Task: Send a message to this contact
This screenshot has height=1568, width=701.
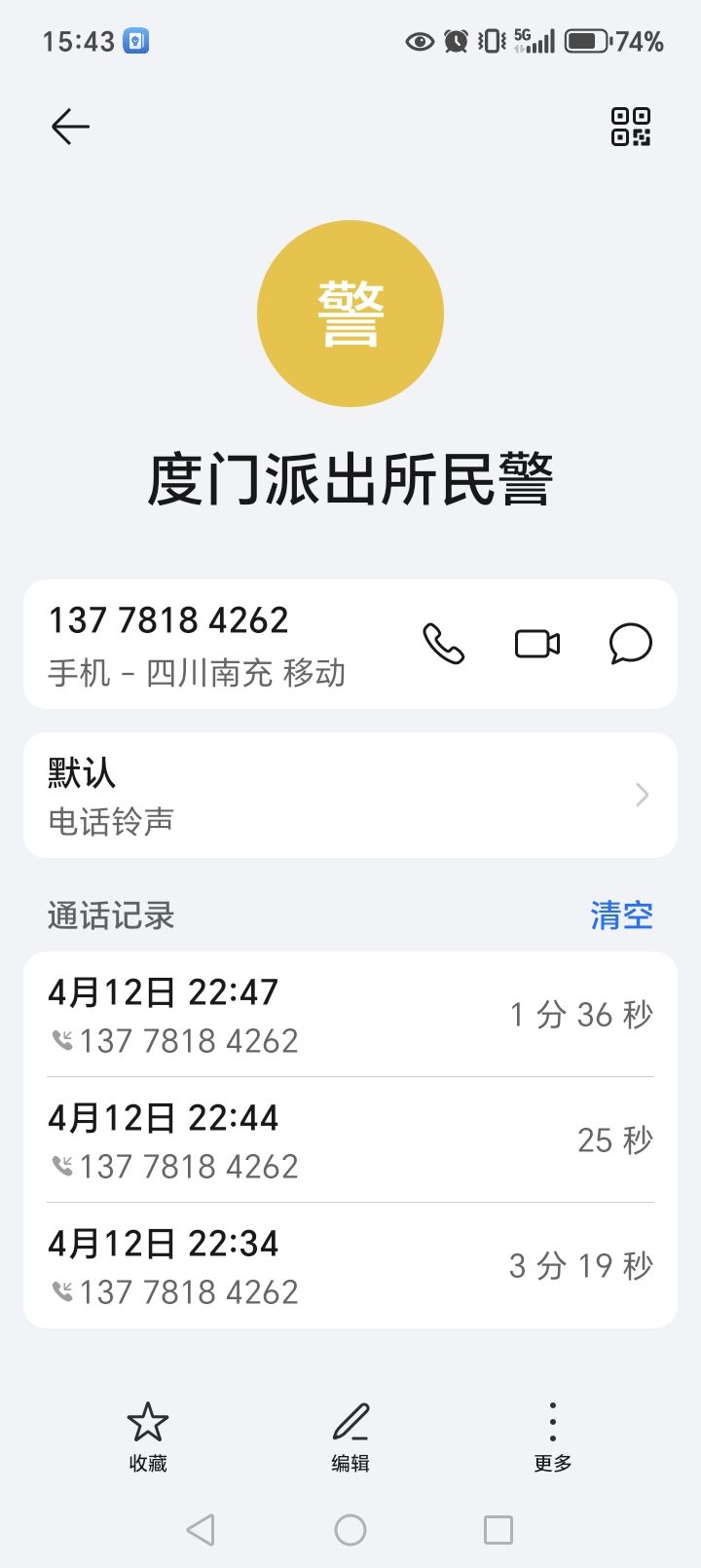Action: (x=630, y=644)
